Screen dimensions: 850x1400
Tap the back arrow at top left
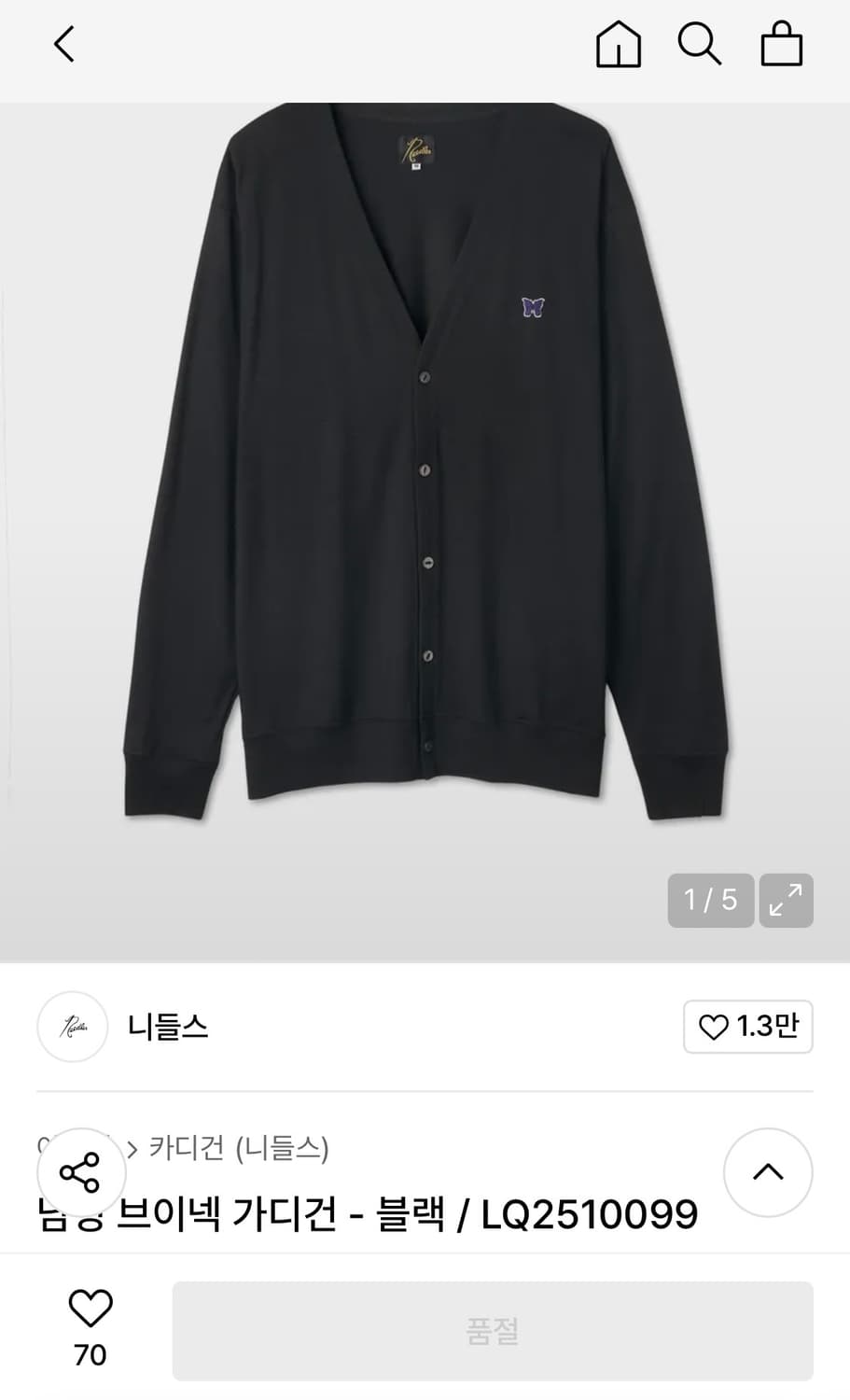click(63, 44)
